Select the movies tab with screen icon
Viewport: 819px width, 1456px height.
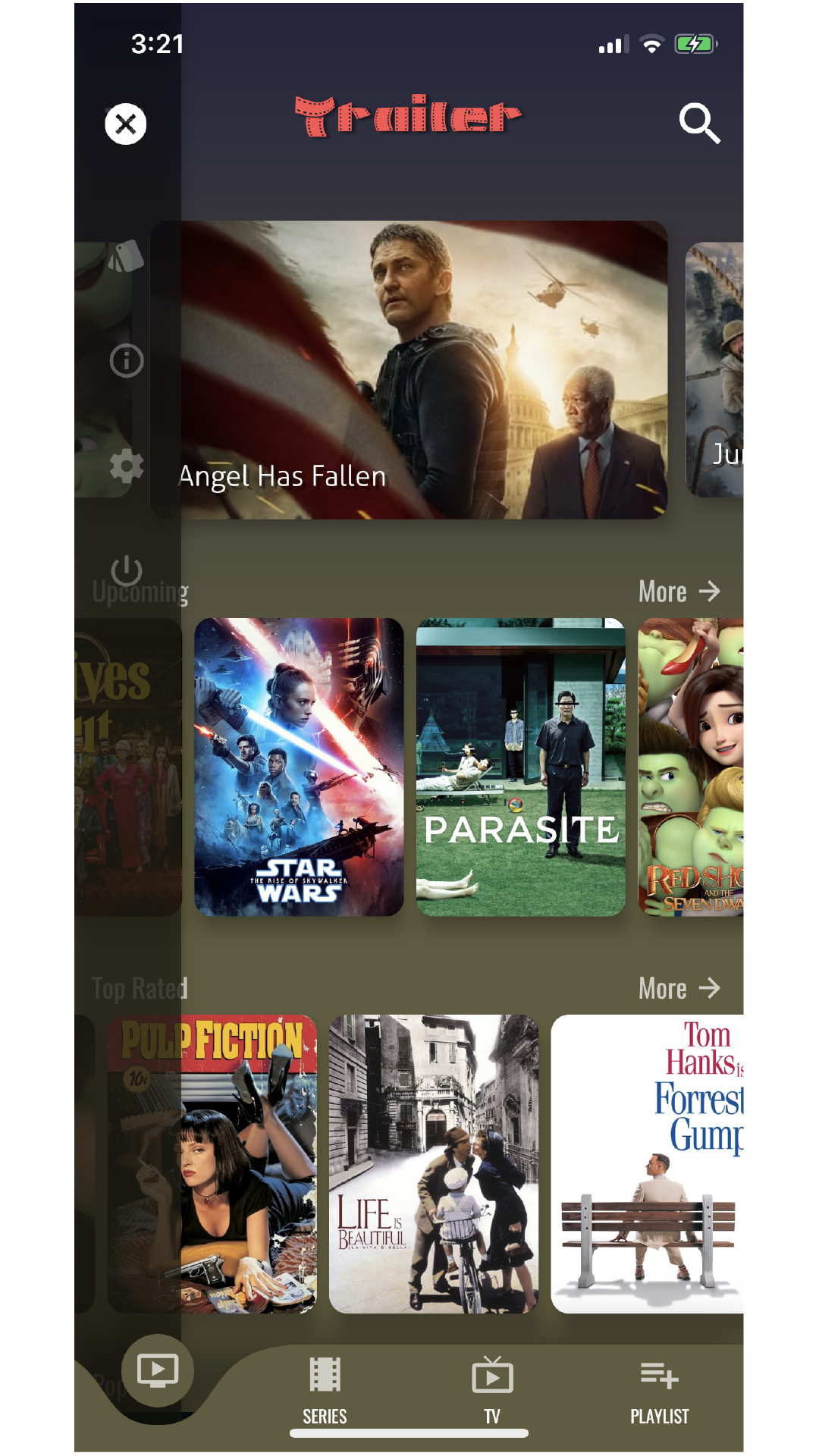pyautogui.click(x=158, y=1371)
